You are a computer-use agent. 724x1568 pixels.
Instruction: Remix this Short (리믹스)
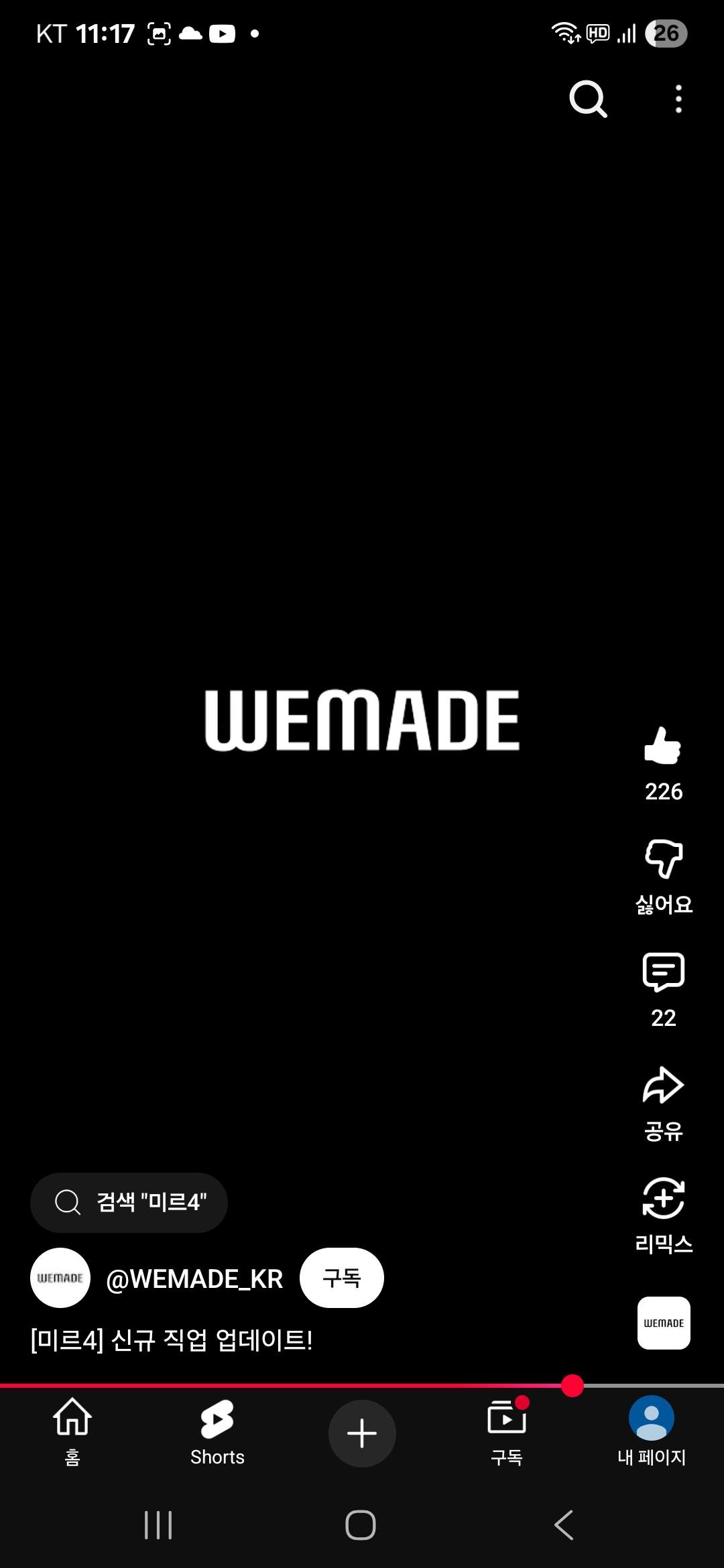pos(663,1198)
